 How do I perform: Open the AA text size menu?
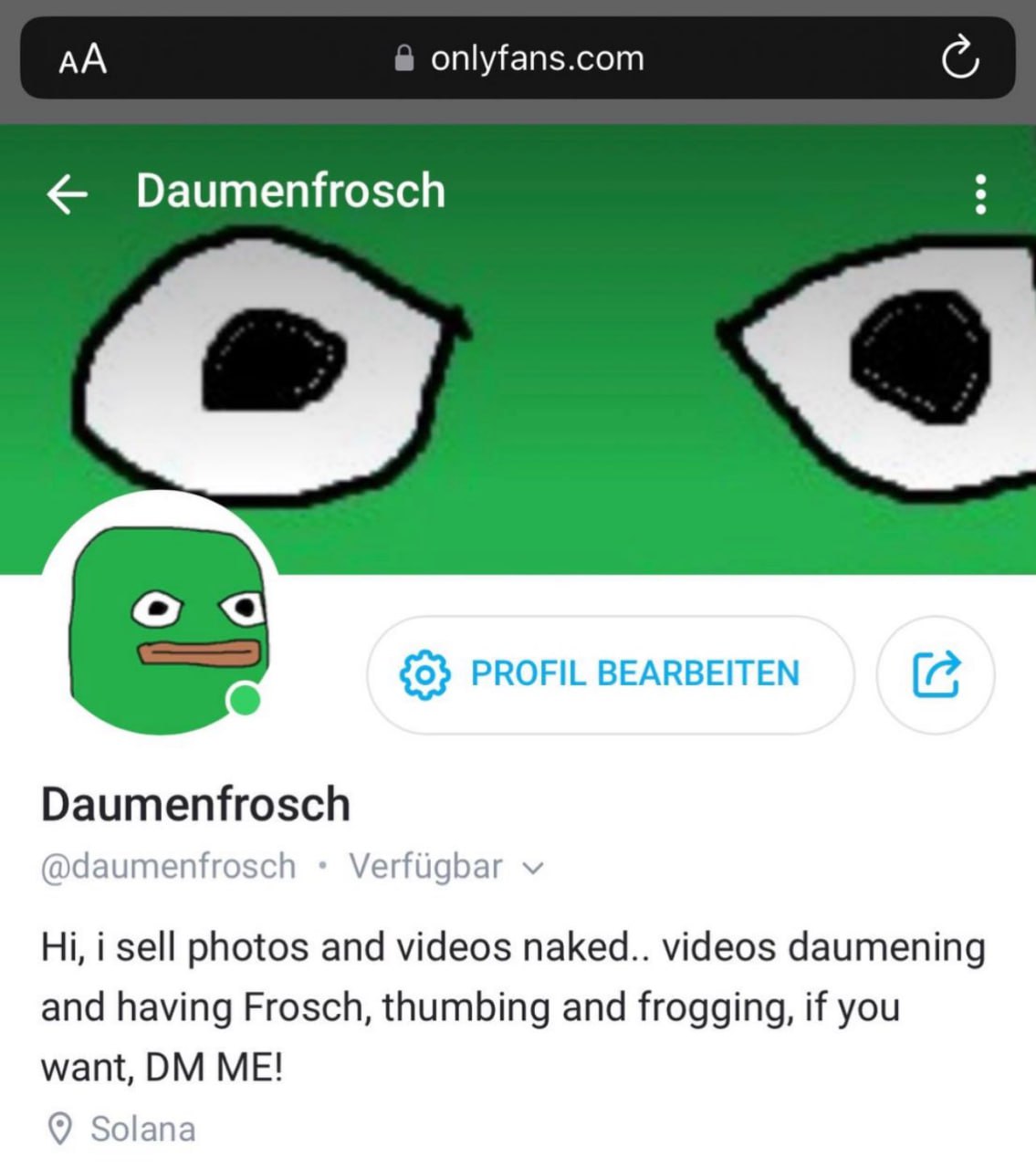pyautogui.click(x=82, y=60)
